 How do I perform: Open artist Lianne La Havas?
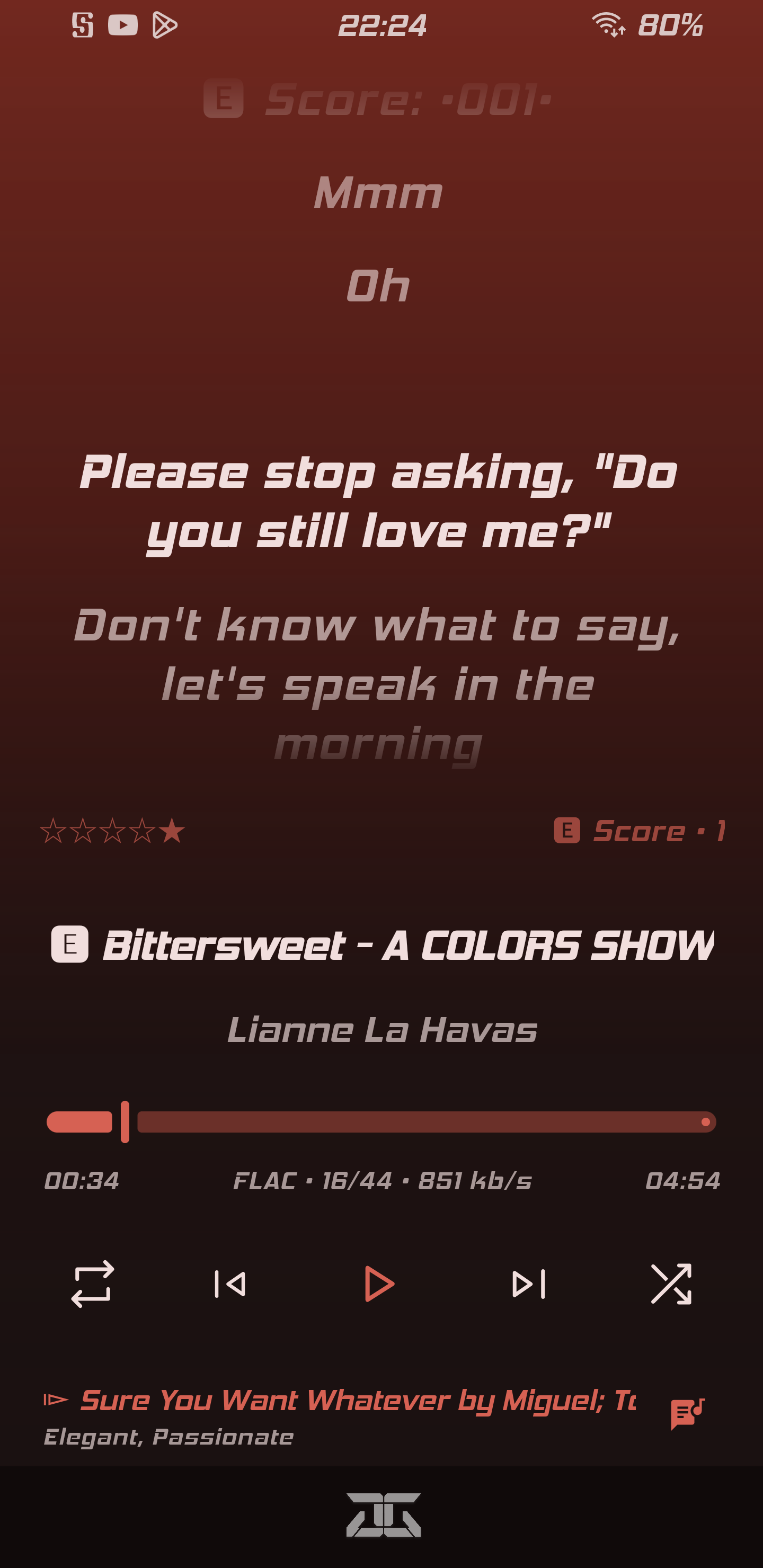pos(382,1030)
